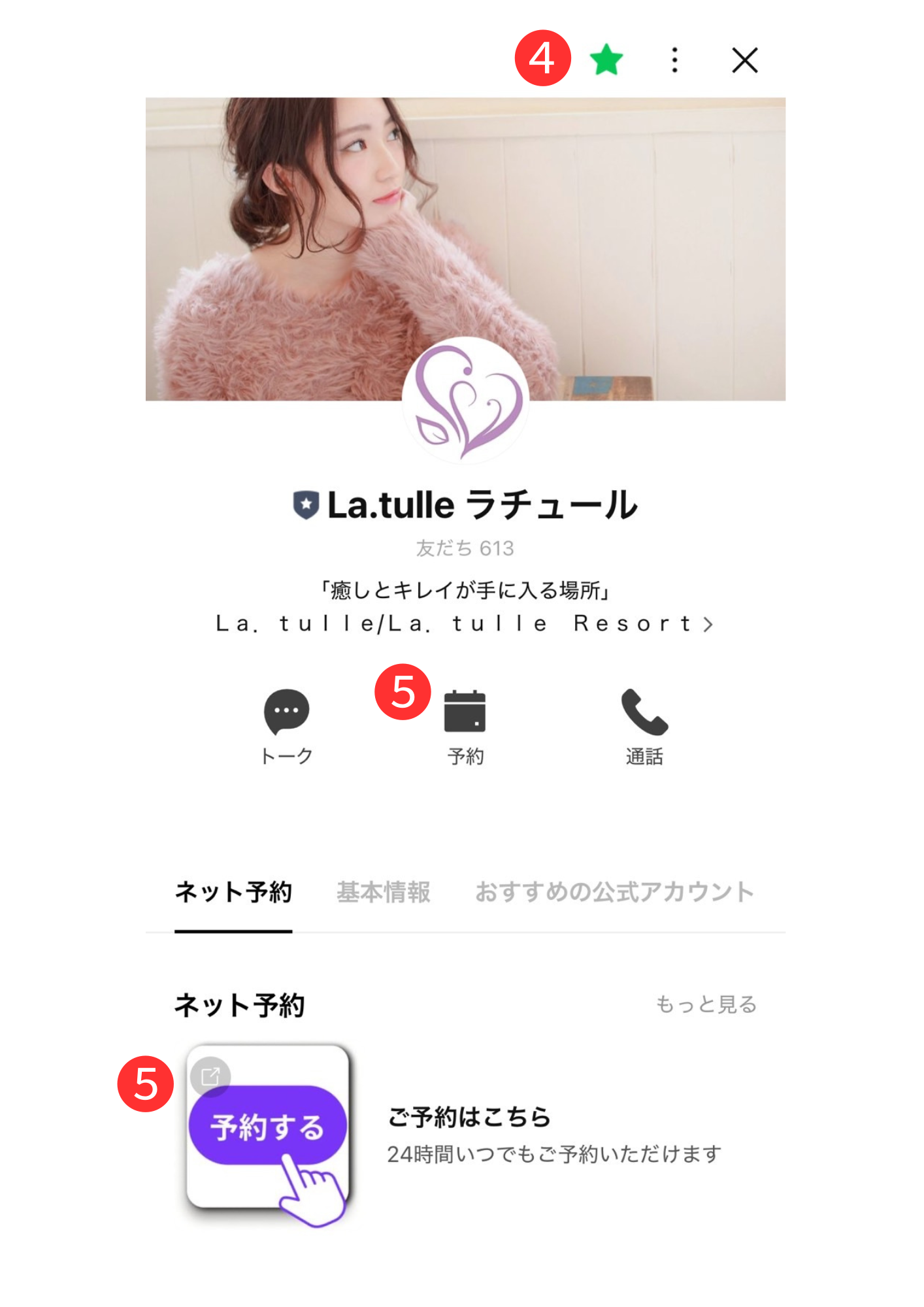Start a talk with La.tulle
Image resolution: width=924 pixels, height=1307 pixels.
[286, 725]
